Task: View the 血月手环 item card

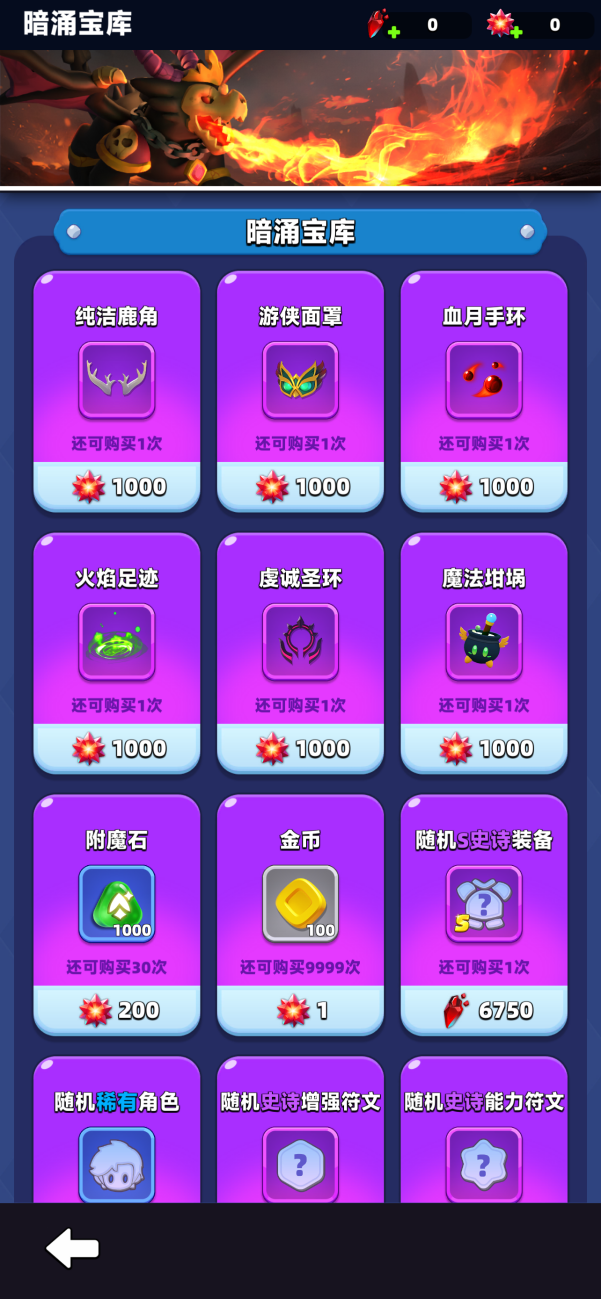Action: click(484, 380)
